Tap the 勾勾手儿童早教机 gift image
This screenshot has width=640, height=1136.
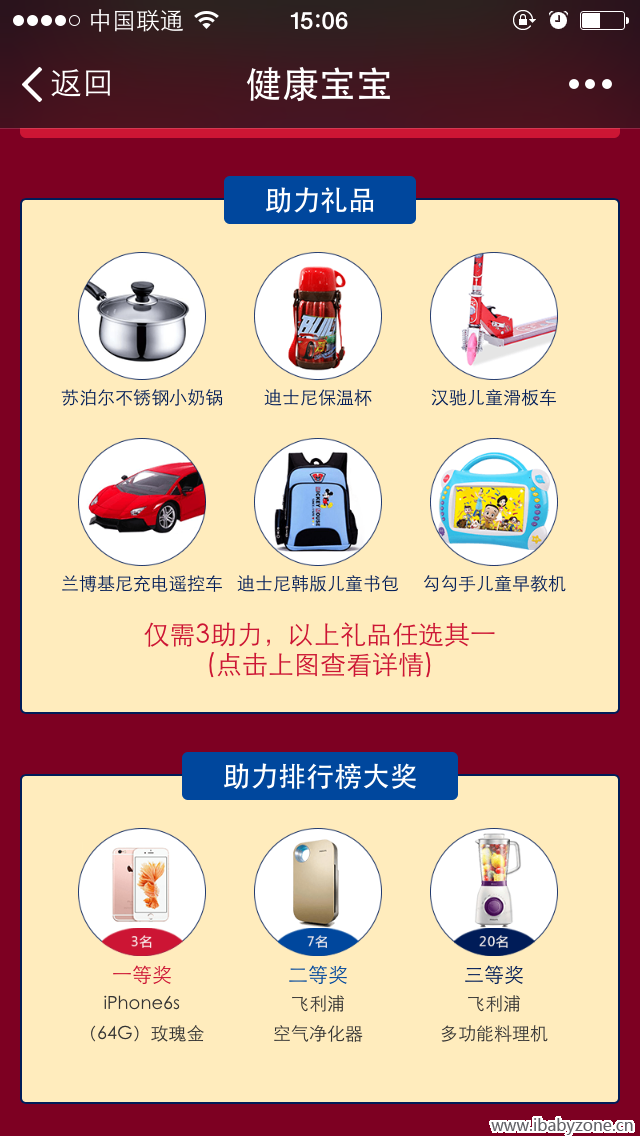click(x=494, y=502)
